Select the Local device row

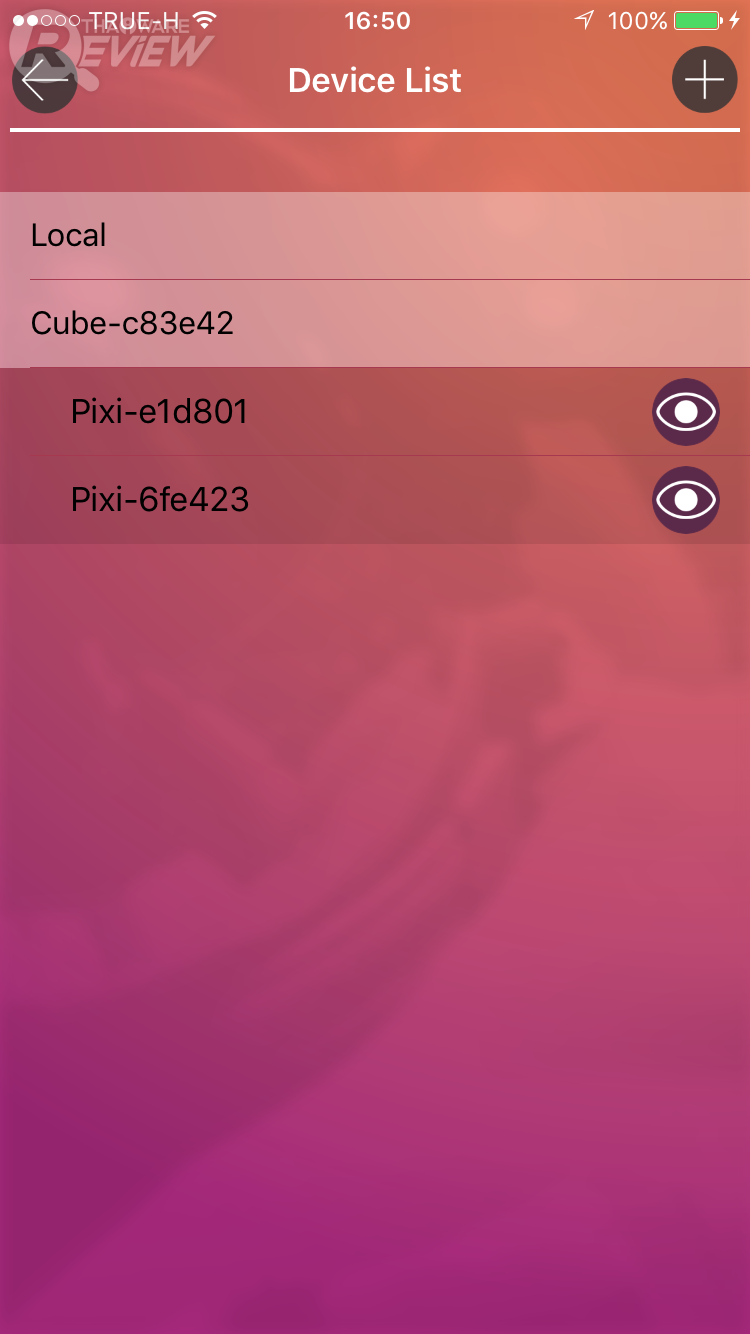coord(375,236)
